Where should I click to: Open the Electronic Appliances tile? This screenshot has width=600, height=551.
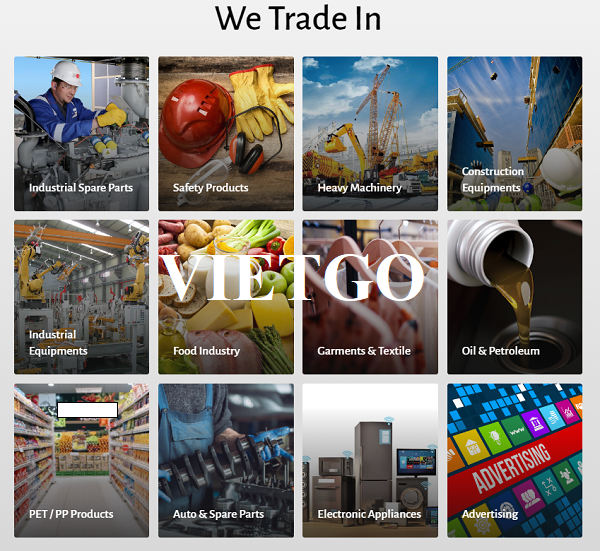370,460
